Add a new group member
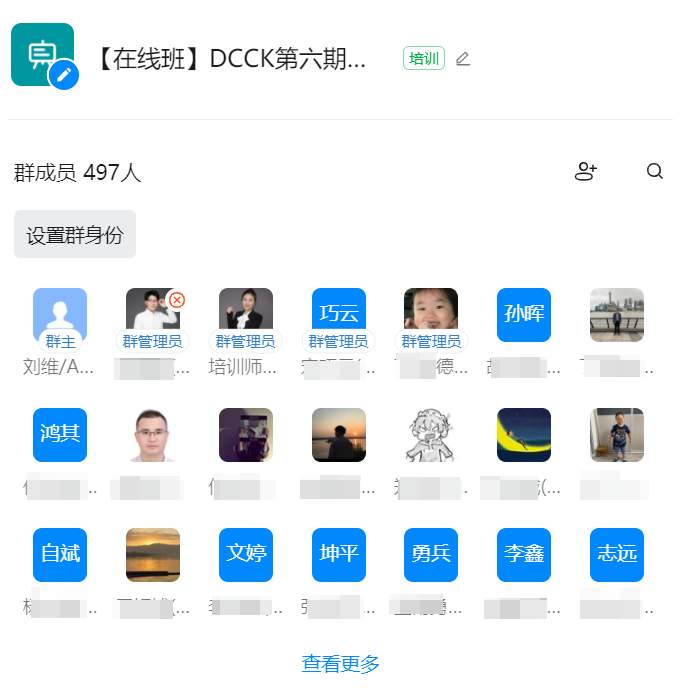The image size is (686, 688). click(x=586, y=172)
